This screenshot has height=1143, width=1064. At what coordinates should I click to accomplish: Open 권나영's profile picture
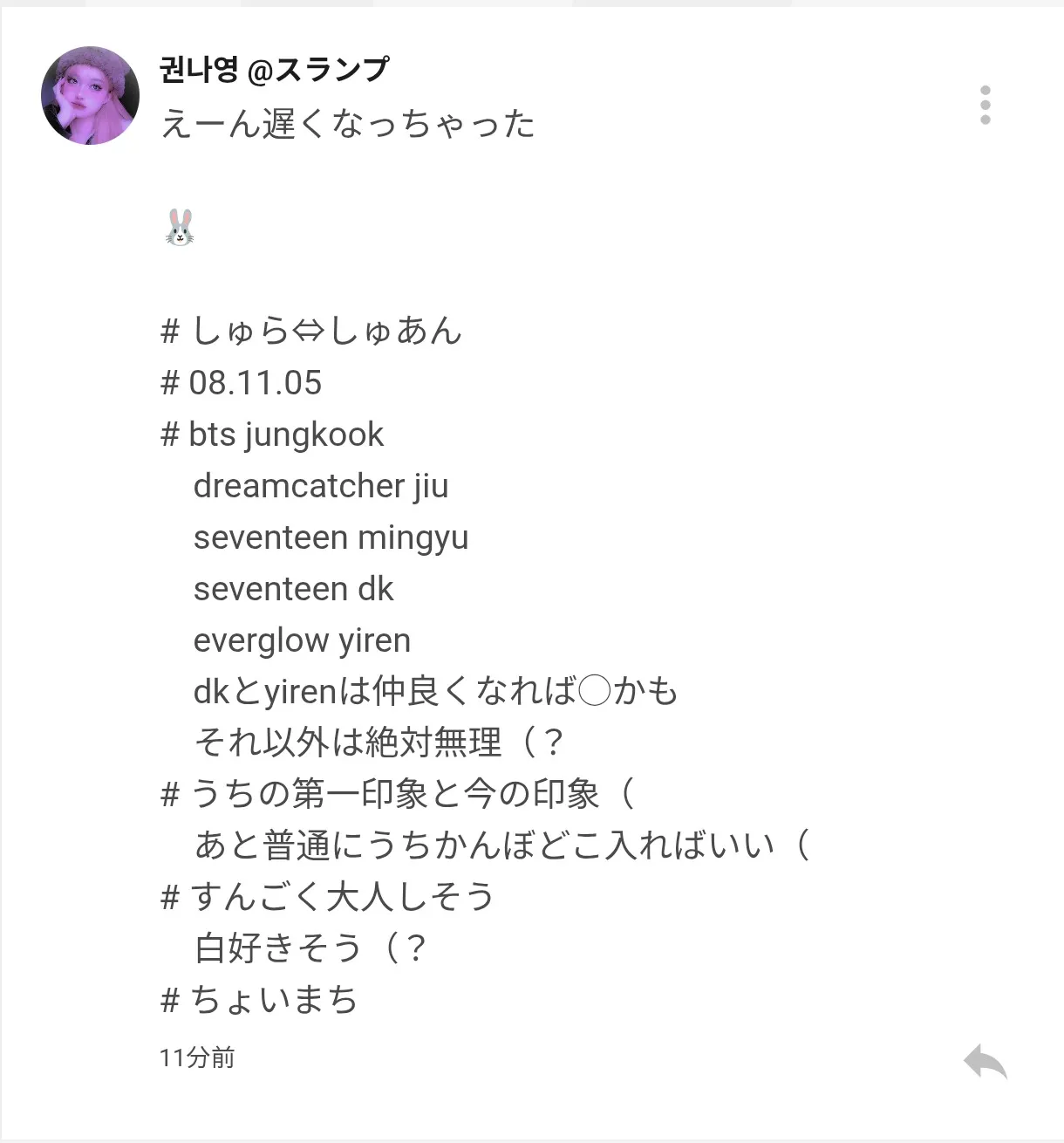pyautogui.click(x=91, y=96)
